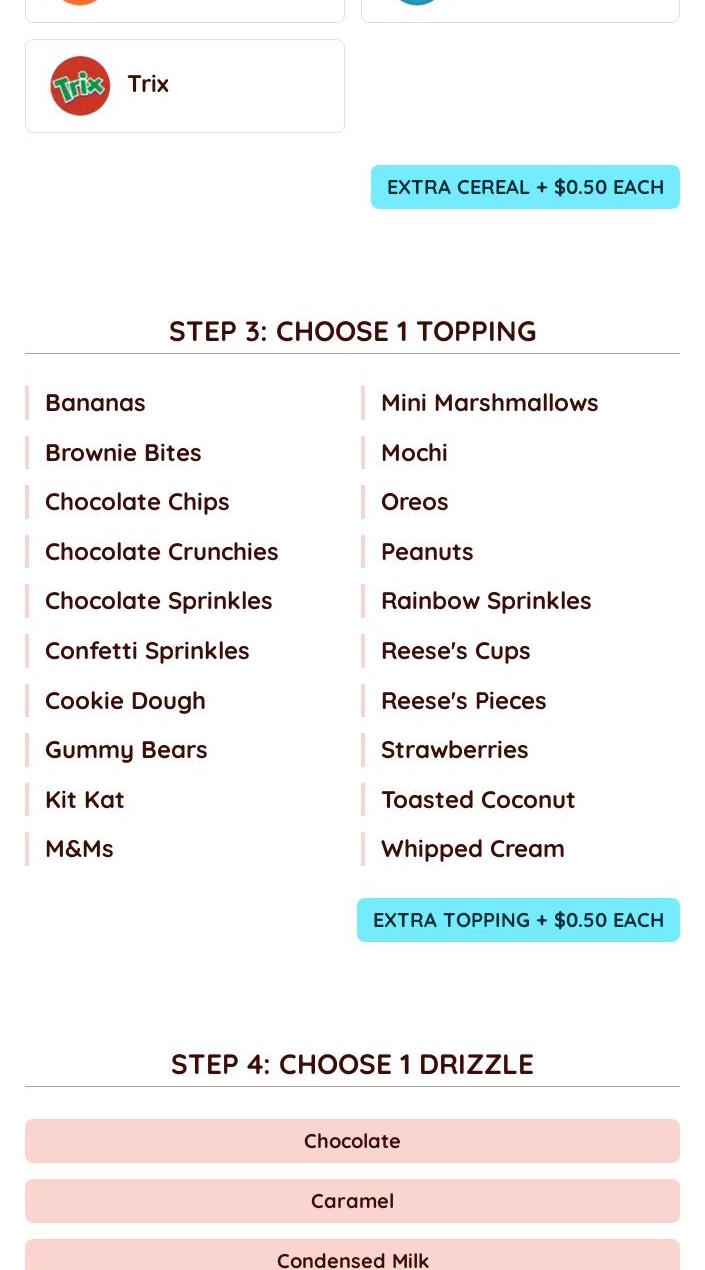Image resolution: width=705 pixels, height=1270 pixels.
Task: Select Reese's Cups topping
Action: tap(455, 651)
